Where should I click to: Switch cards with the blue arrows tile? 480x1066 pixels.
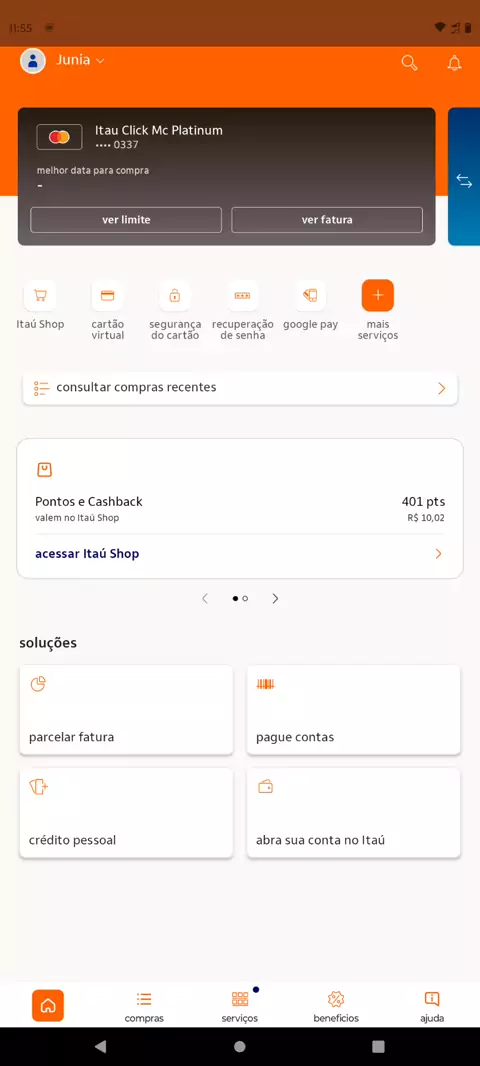point(464,181)
